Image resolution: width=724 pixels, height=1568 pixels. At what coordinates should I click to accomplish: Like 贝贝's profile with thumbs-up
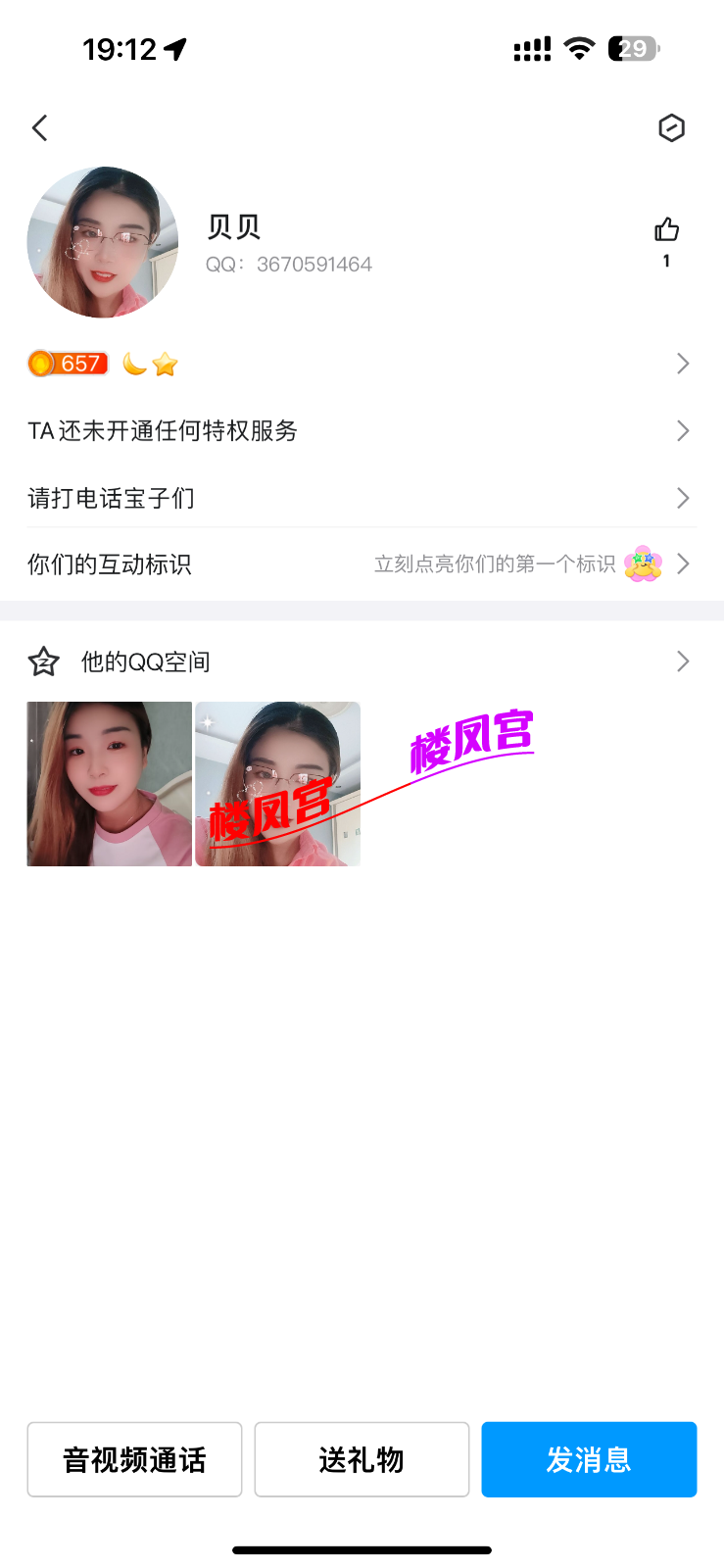pyautogui.click(x=666, y=231)
